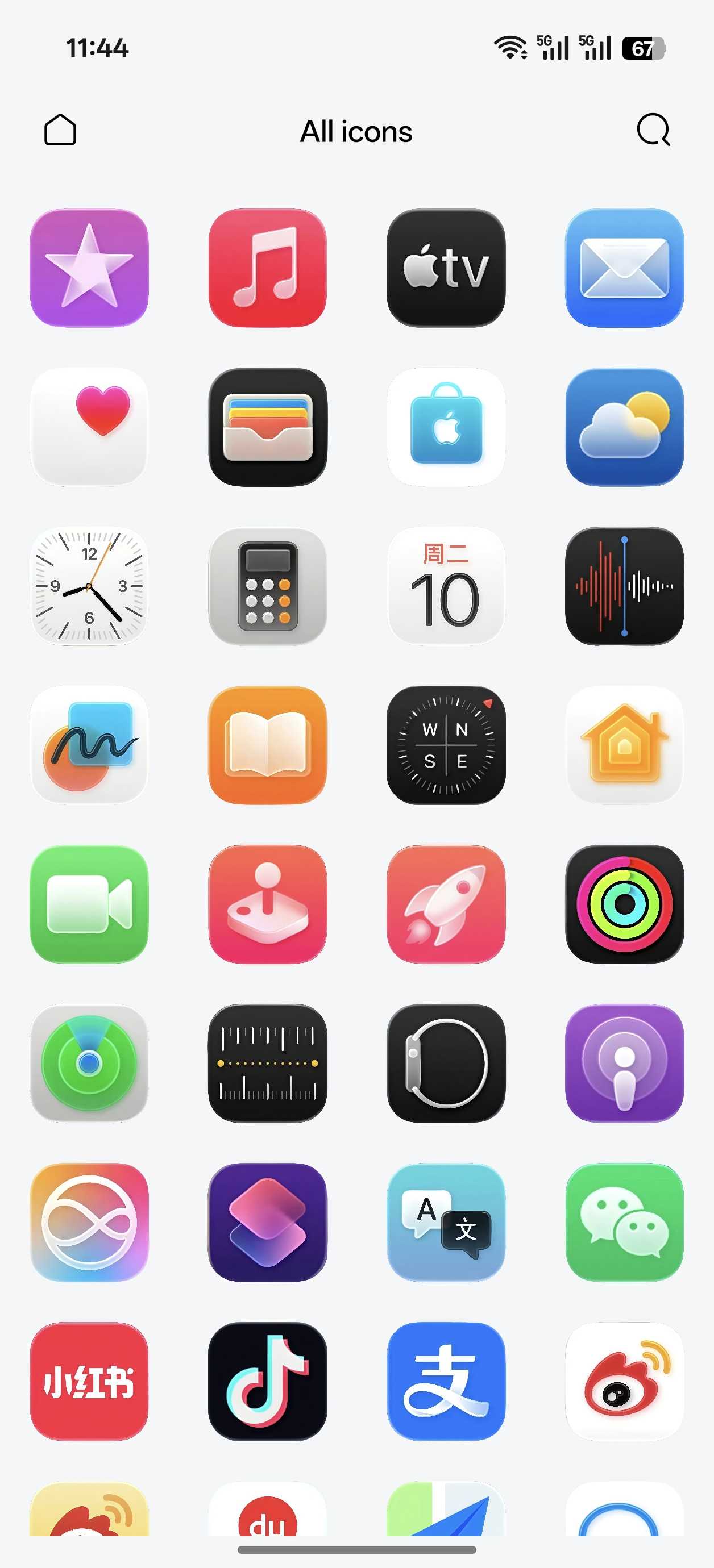The image size is (714, 1568).
Task: Select the Apple Music icon
Action: (267, 268)
